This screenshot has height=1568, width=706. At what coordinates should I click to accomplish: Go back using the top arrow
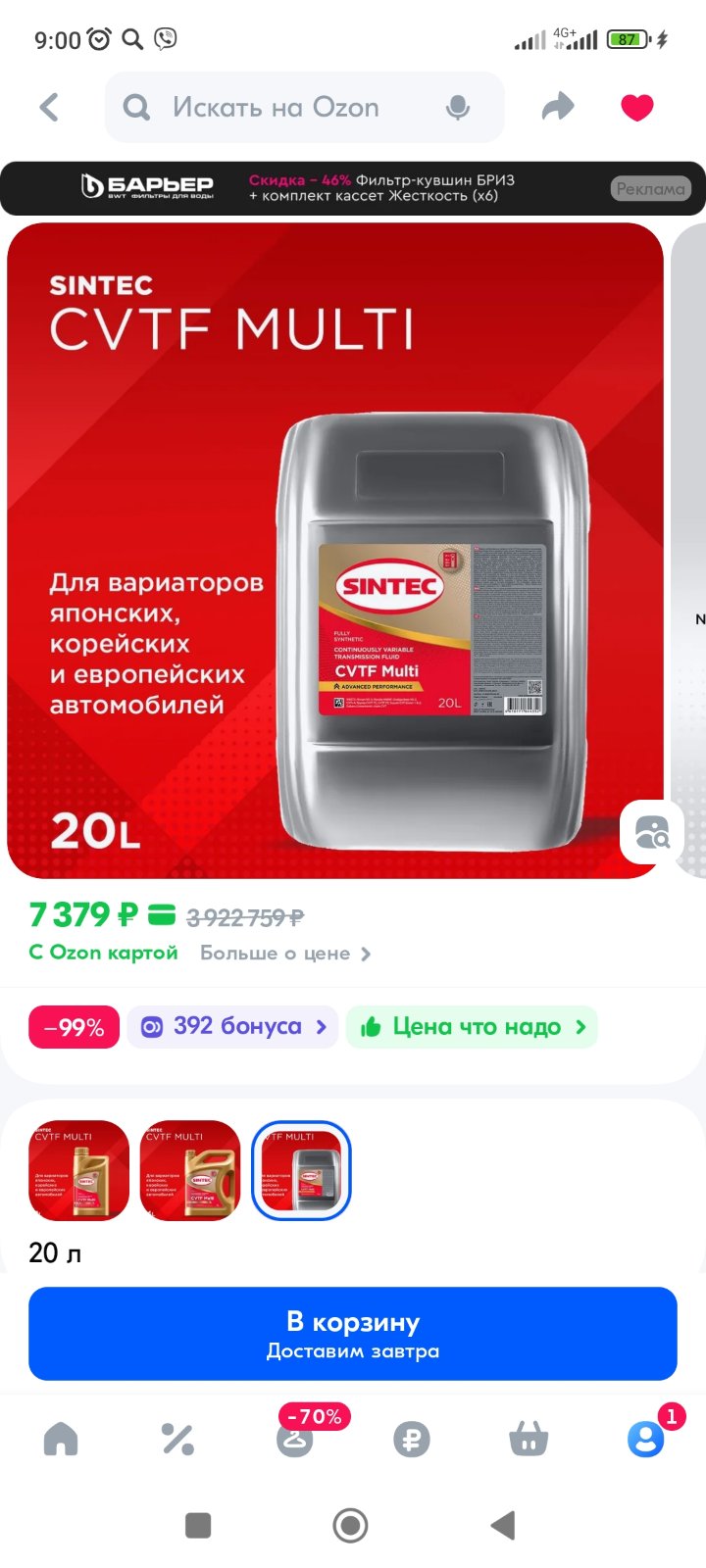tap(49, 107)
